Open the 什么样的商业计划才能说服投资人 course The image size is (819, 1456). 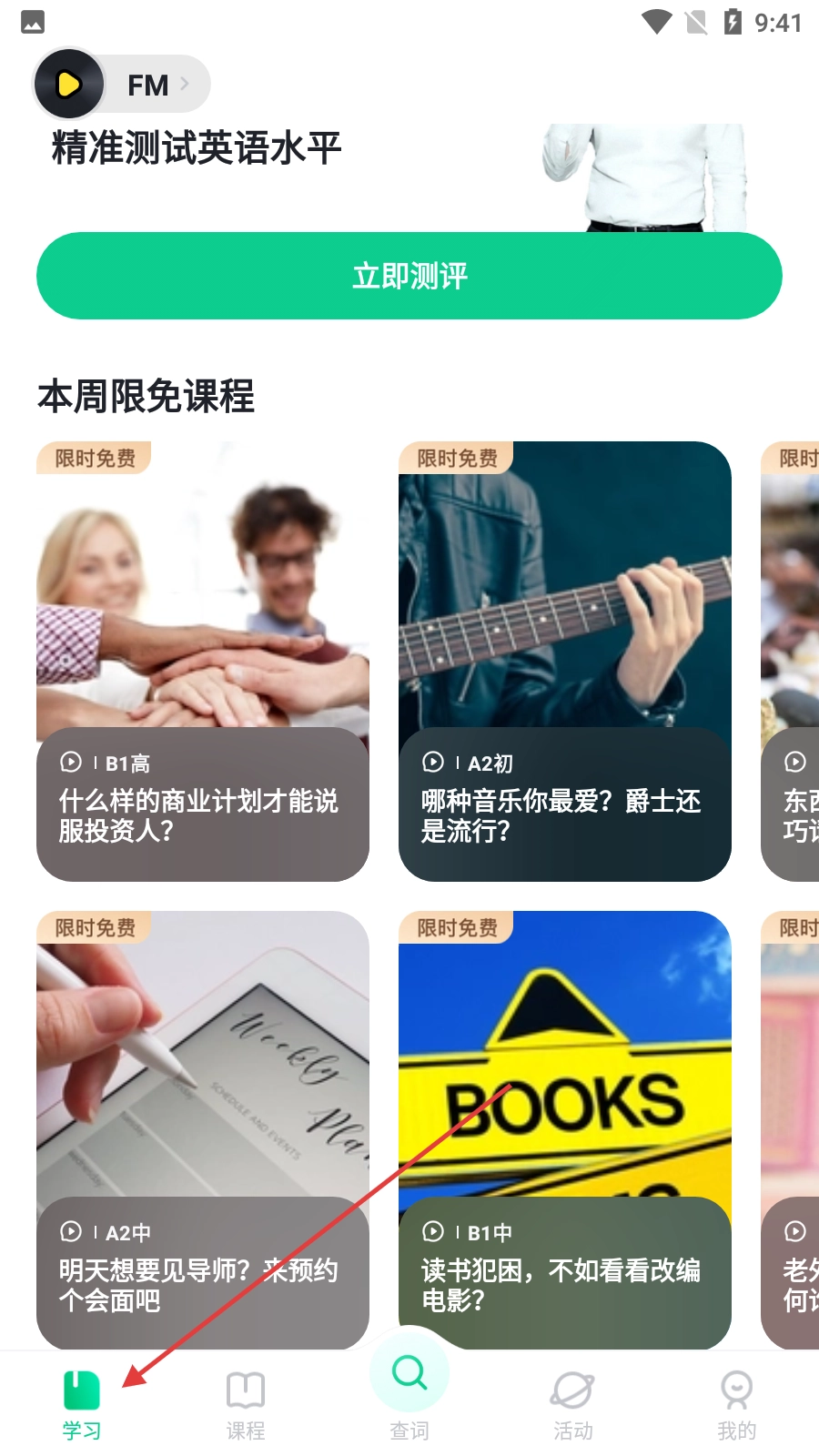(x=202, y=662)
